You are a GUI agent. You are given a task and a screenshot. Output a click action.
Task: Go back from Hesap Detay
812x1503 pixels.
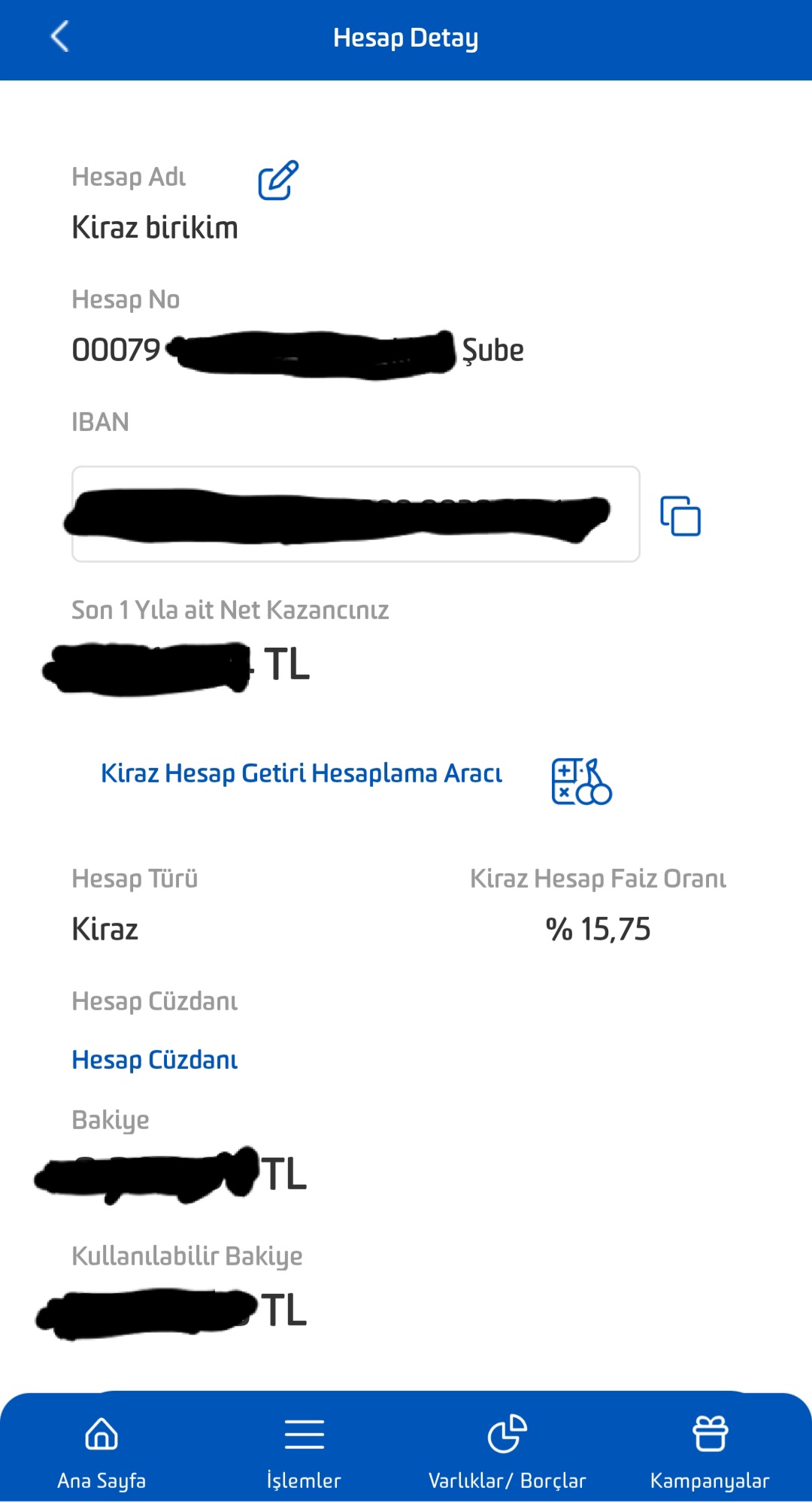click(60, 37)
